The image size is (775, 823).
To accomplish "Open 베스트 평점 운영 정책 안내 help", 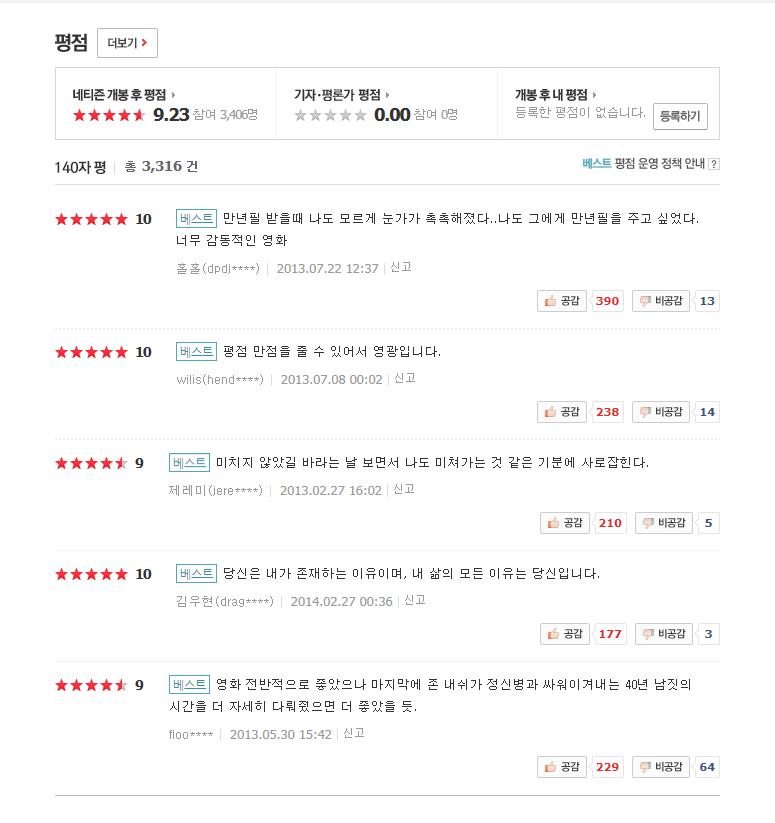I will [x=650, y=164].
